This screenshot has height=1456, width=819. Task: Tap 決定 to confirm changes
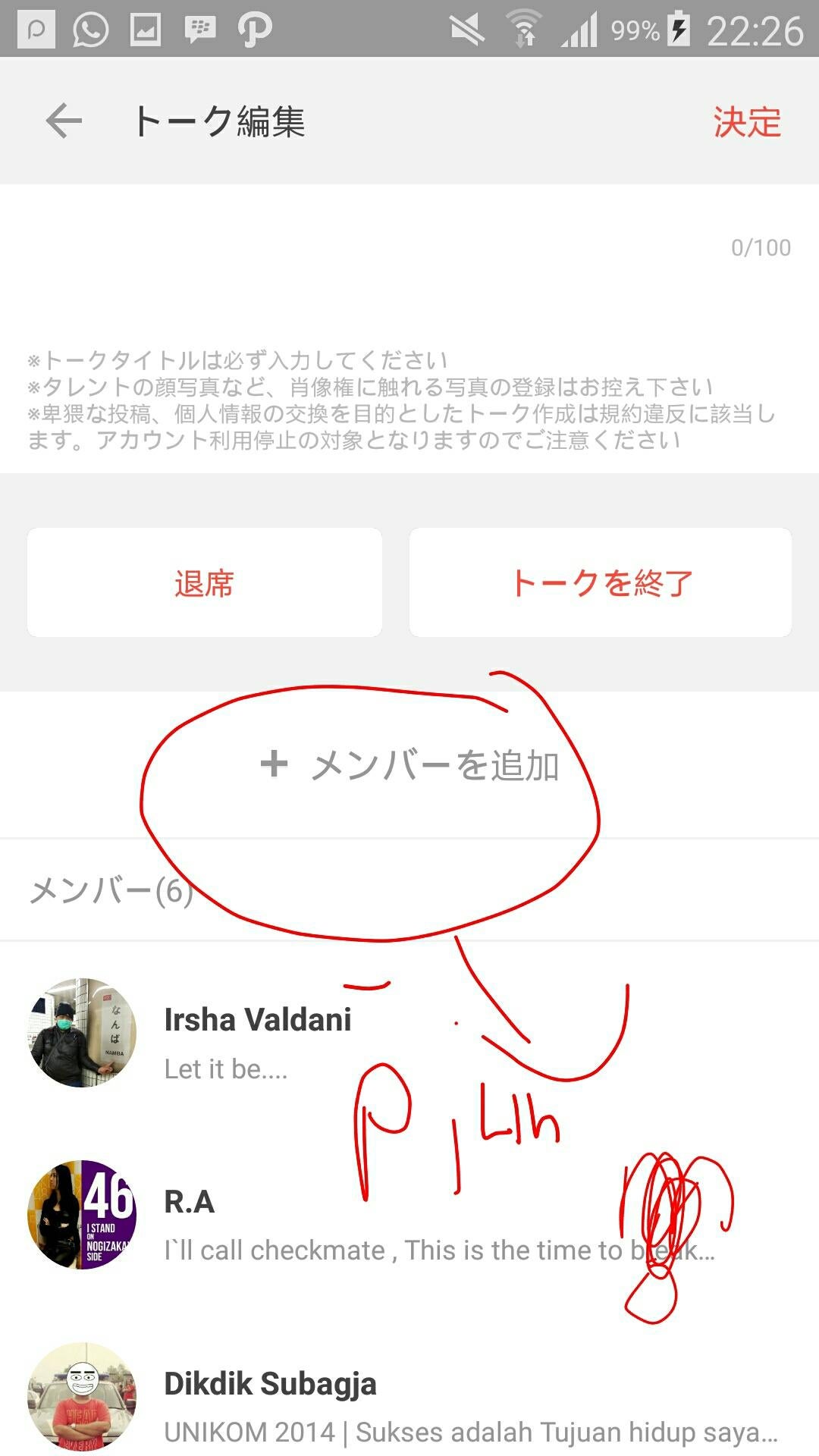pos(745,121)
